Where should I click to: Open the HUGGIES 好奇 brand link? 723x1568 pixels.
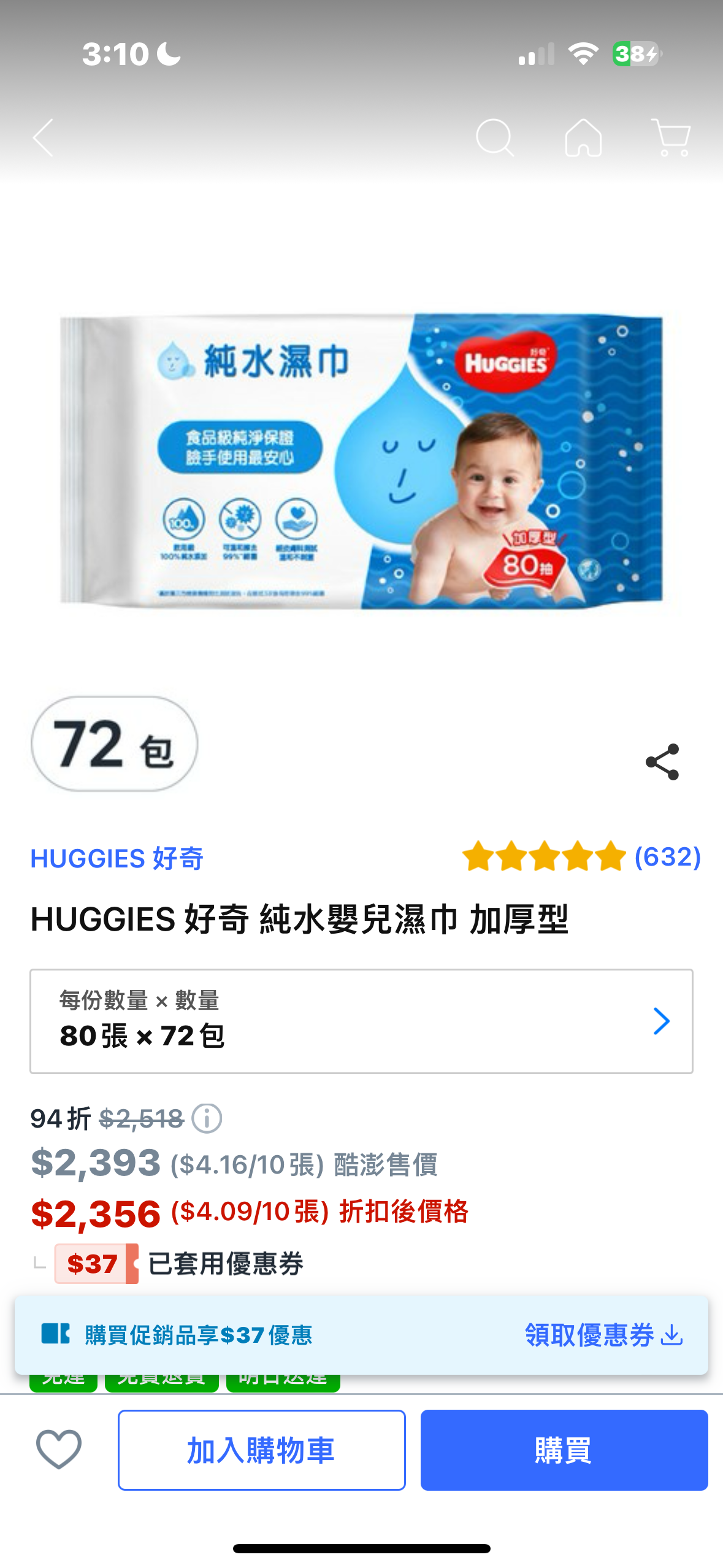117,858
